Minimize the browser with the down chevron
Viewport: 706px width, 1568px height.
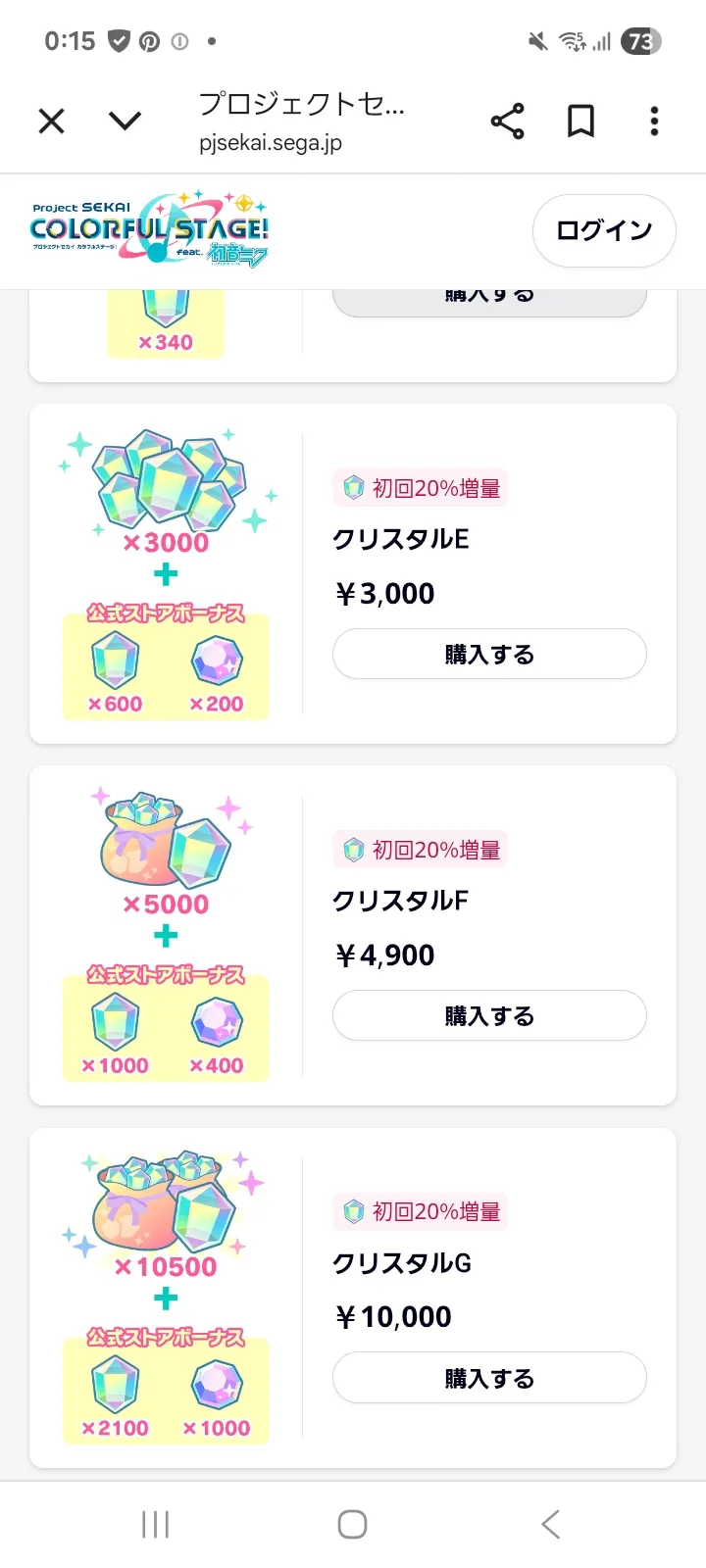coord(125,121)
